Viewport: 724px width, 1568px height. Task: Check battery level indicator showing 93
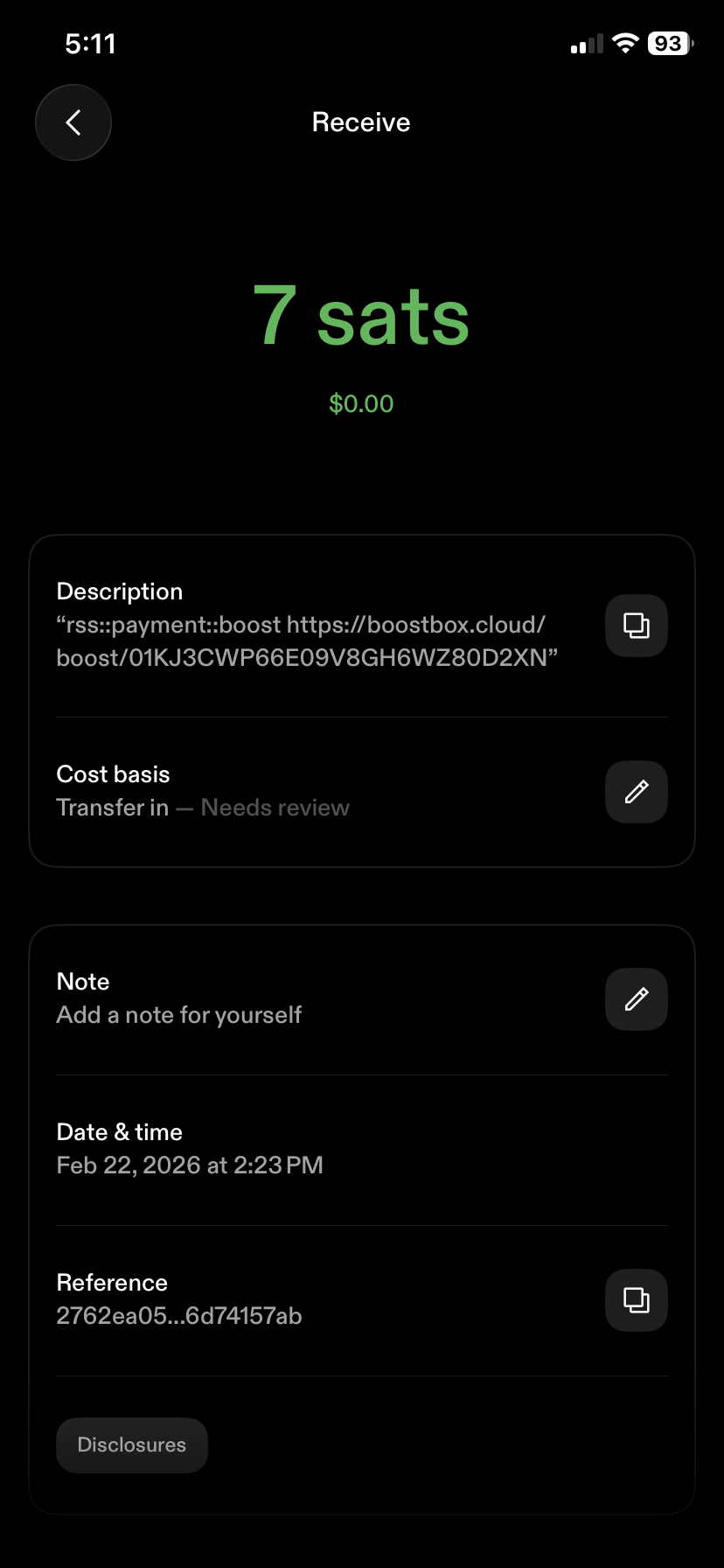click(x=667, y=43)
